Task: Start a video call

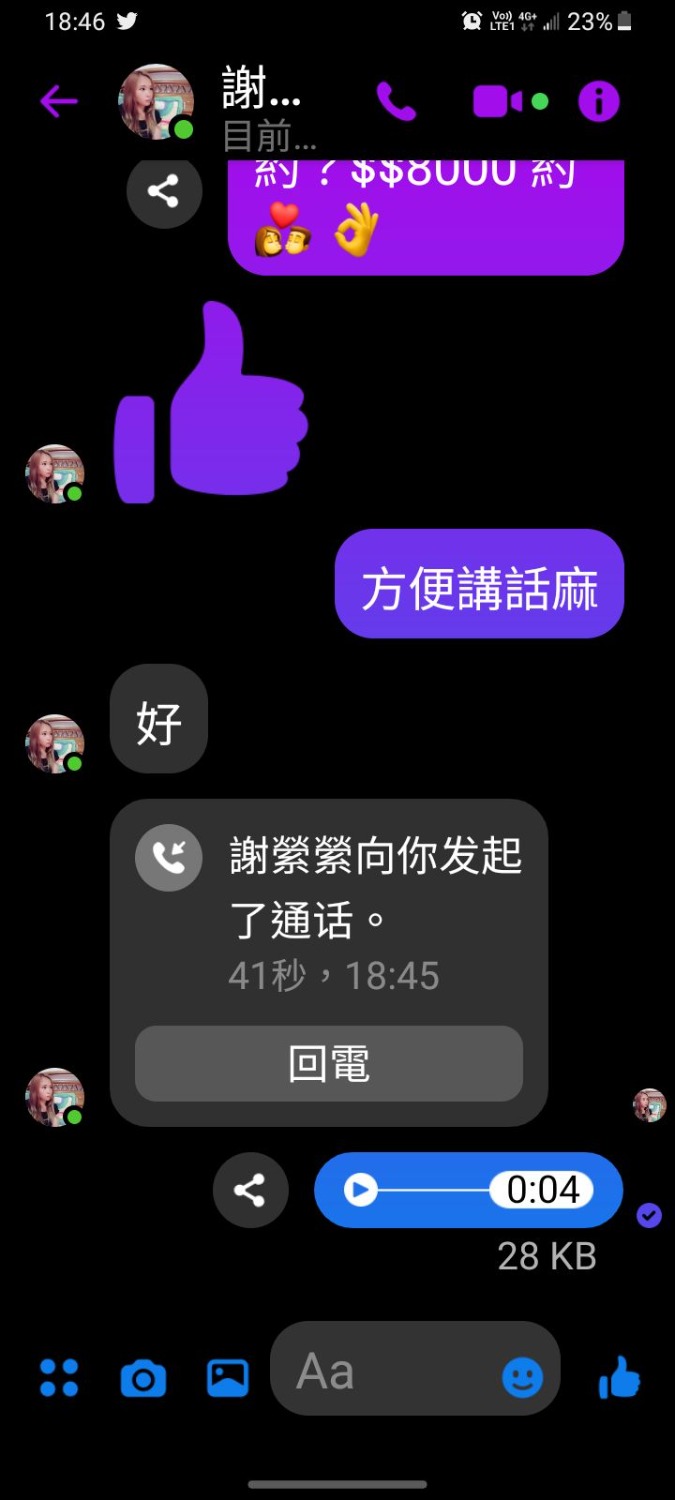Action: [x=498, y=101]
